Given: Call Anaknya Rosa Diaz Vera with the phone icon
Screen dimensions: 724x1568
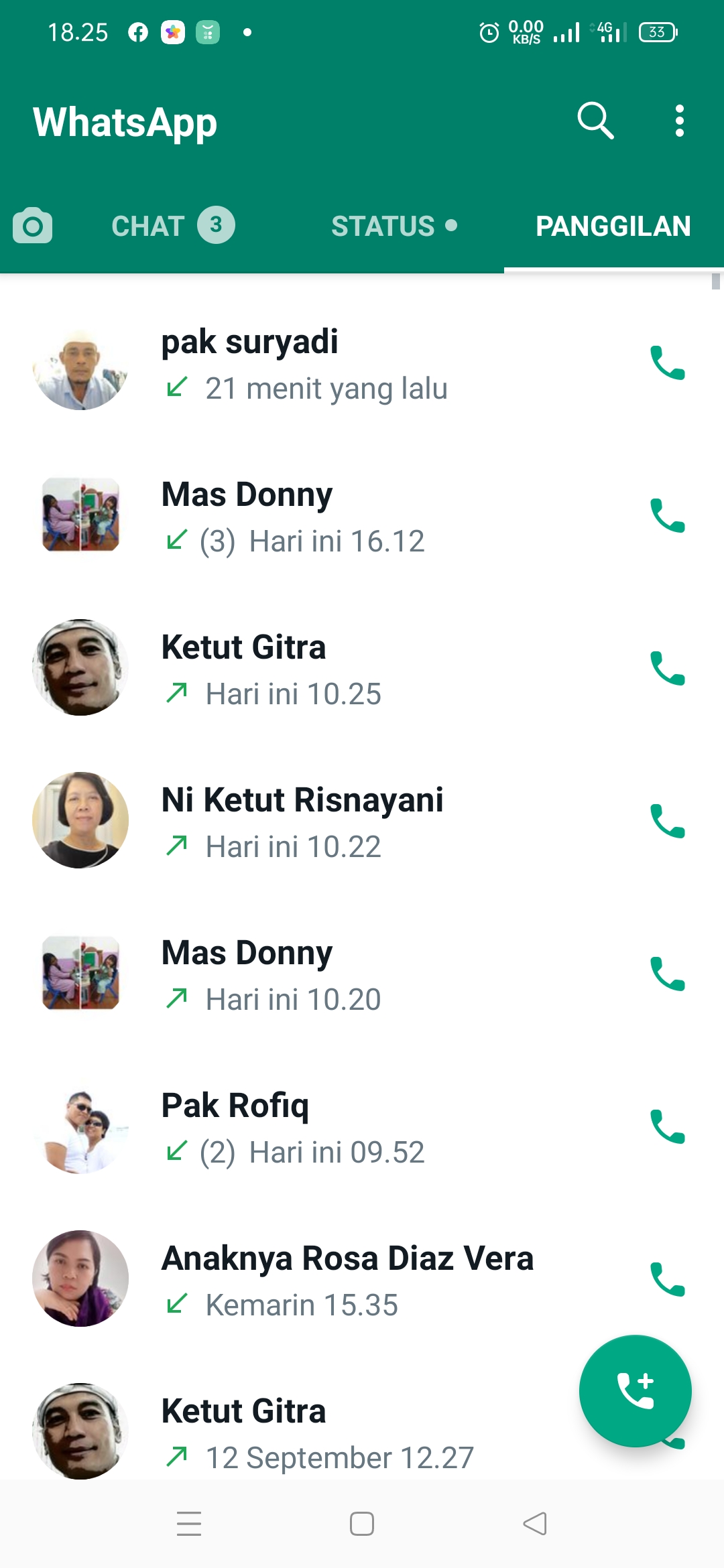Looking at the screenshot, I should coord(668,1280).
